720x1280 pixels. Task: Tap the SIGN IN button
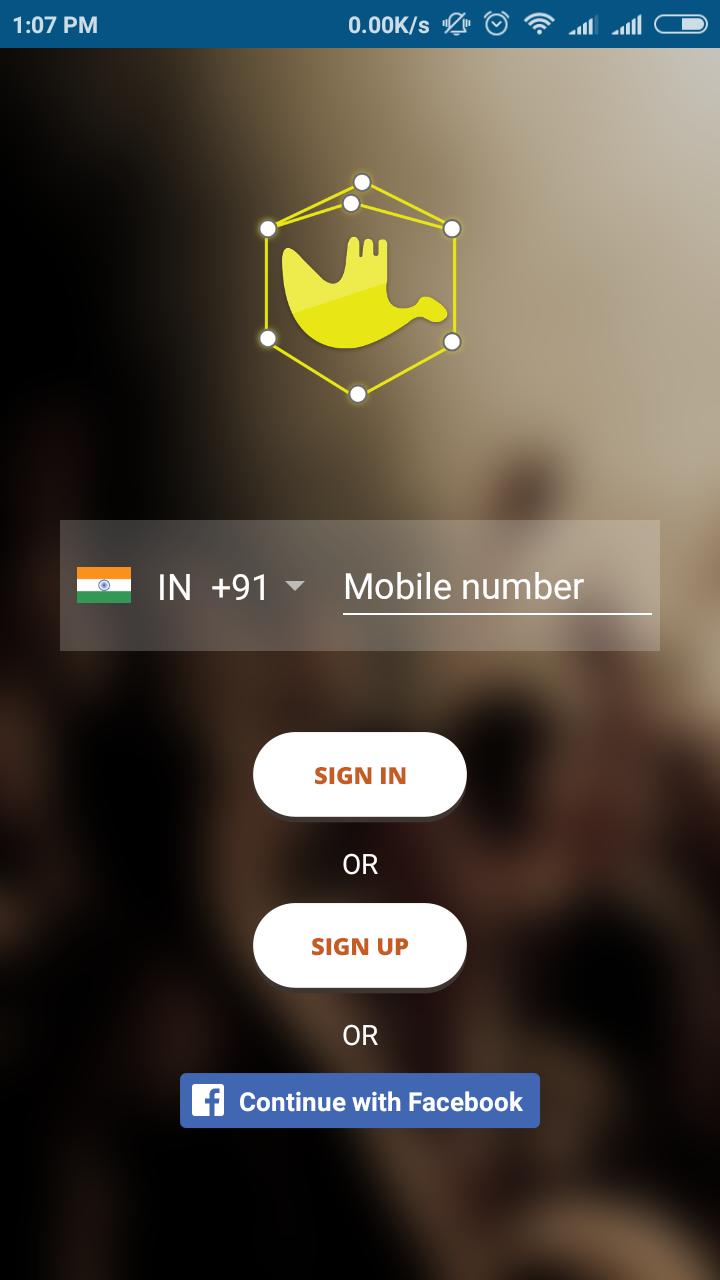[x=360, y=775]
